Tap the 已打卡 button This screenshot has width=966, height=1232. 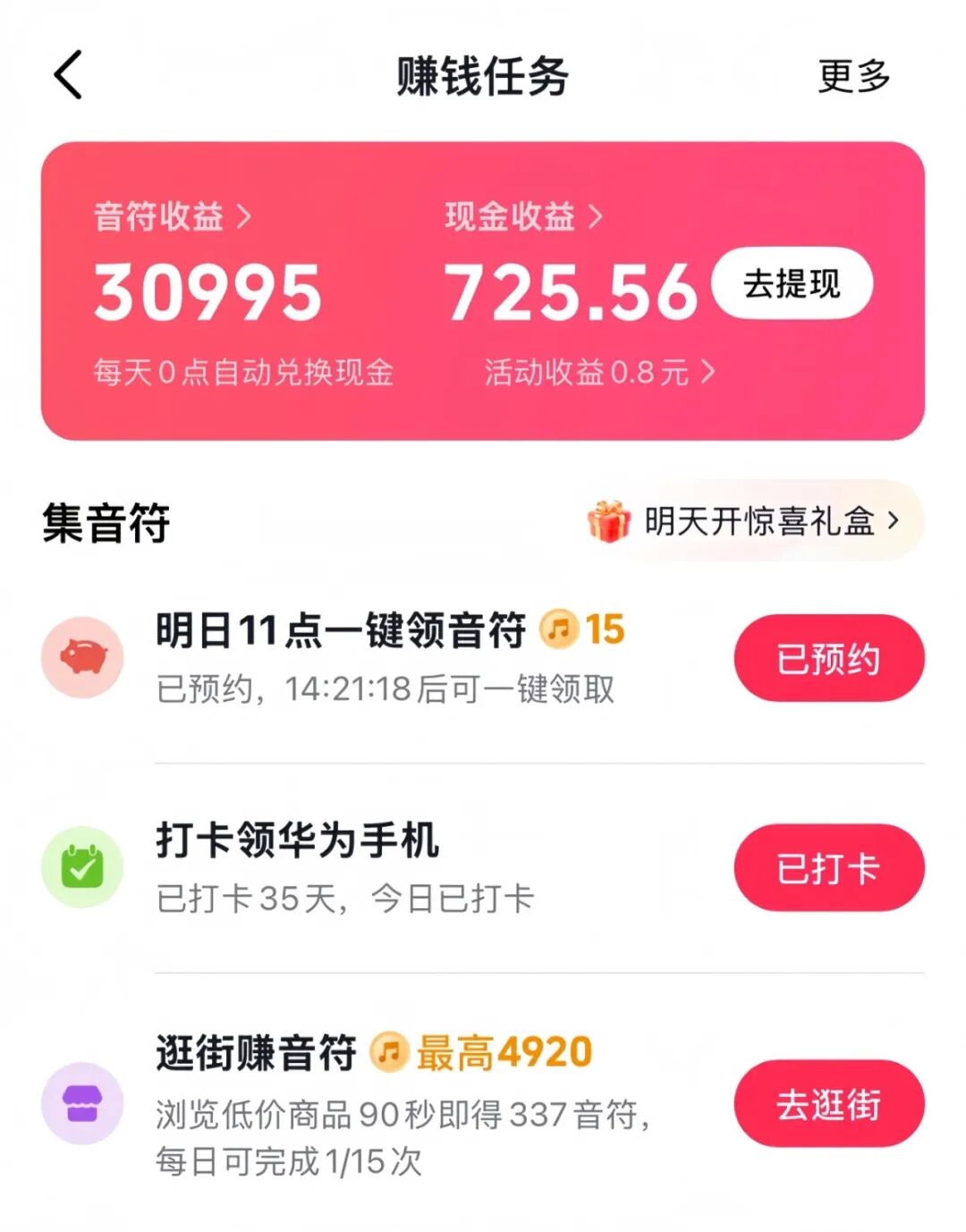(x=828, y=868)
